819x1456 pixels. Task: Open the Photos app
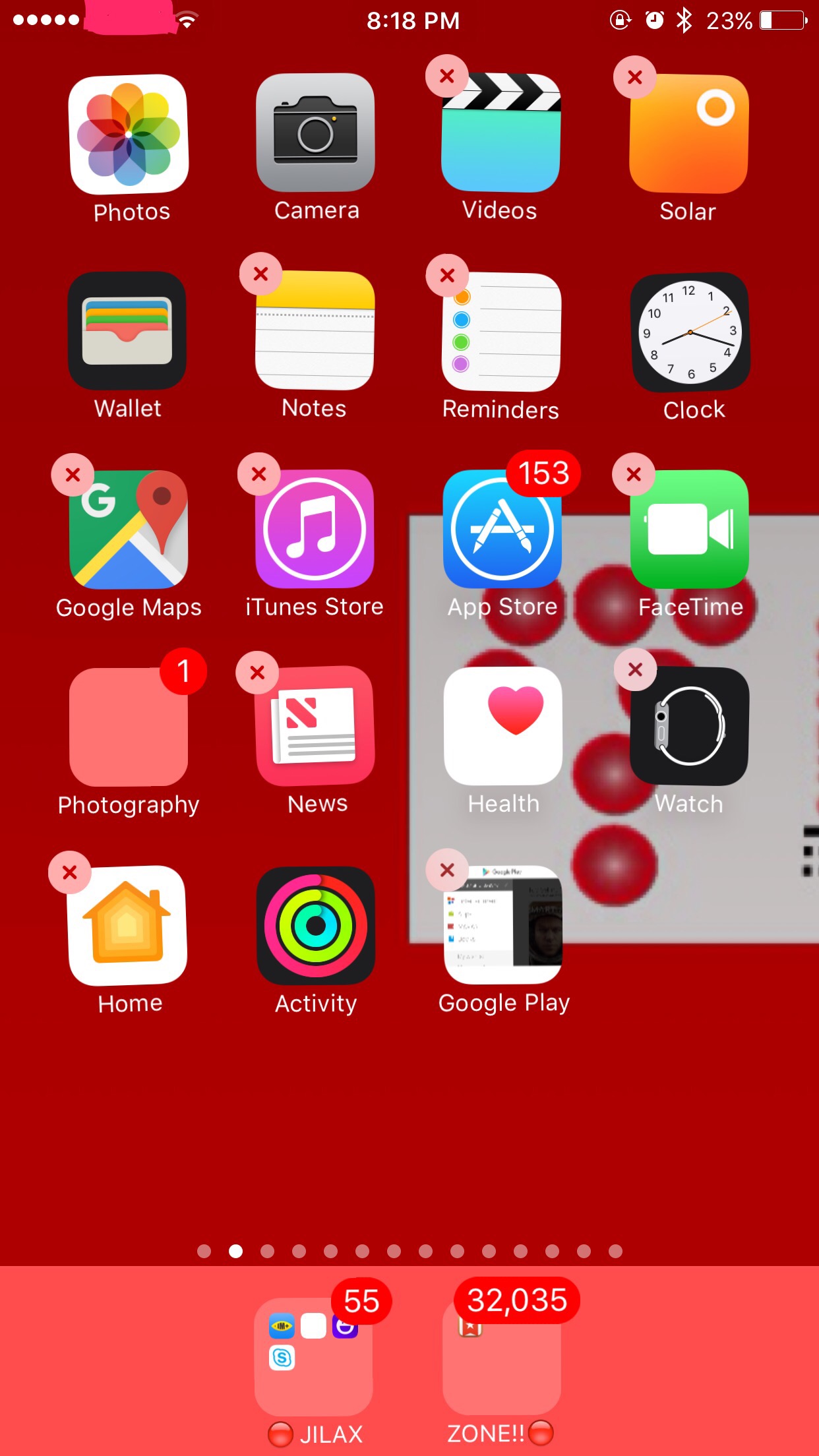click(x=129, y=134)
